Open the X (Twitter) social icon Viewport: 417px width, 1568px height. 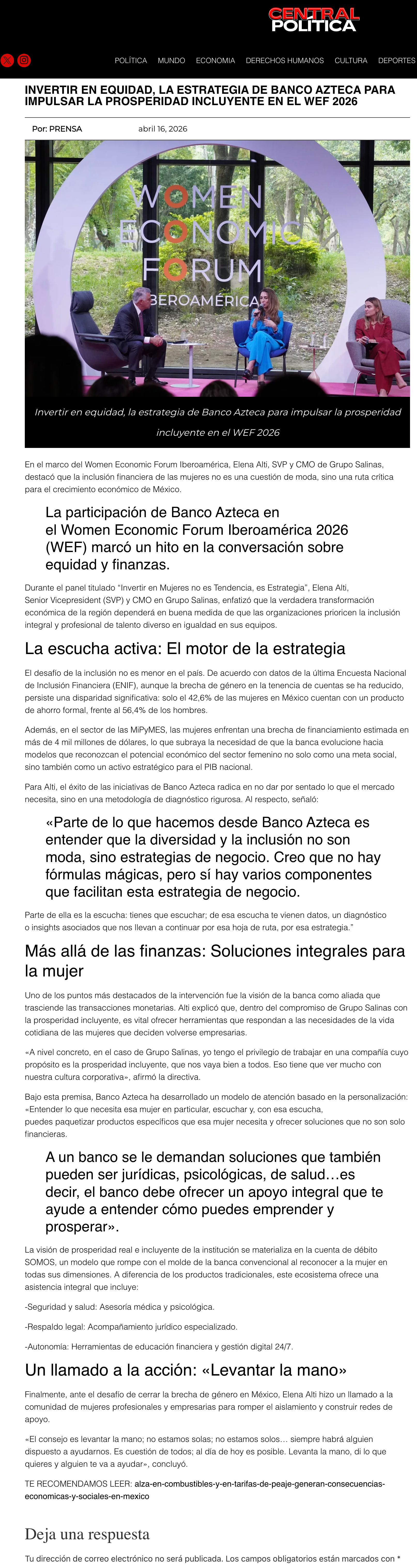tap(7, 60)
